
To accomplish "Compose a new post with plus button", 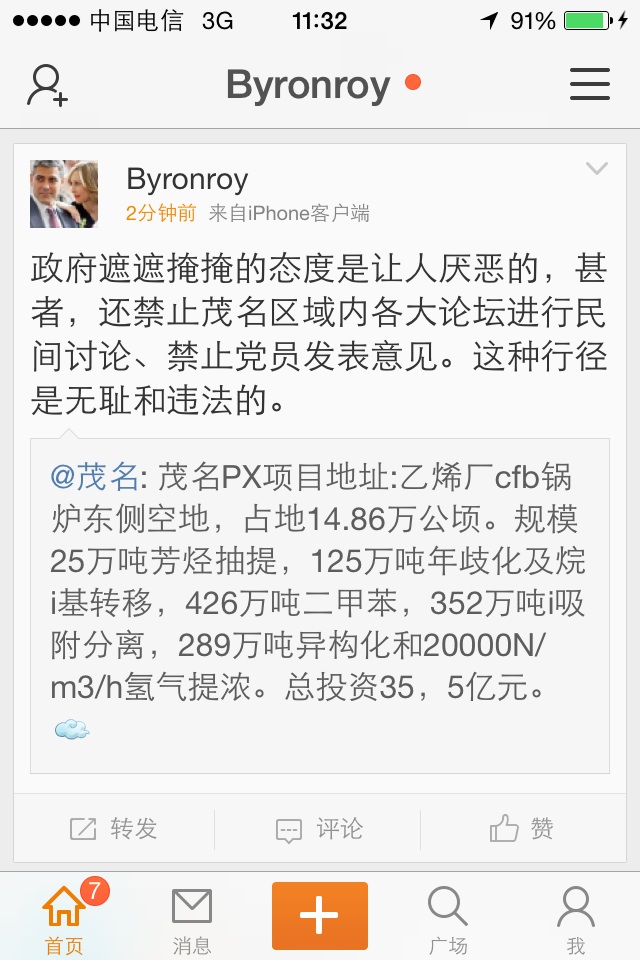I will [x=320, y=915].
